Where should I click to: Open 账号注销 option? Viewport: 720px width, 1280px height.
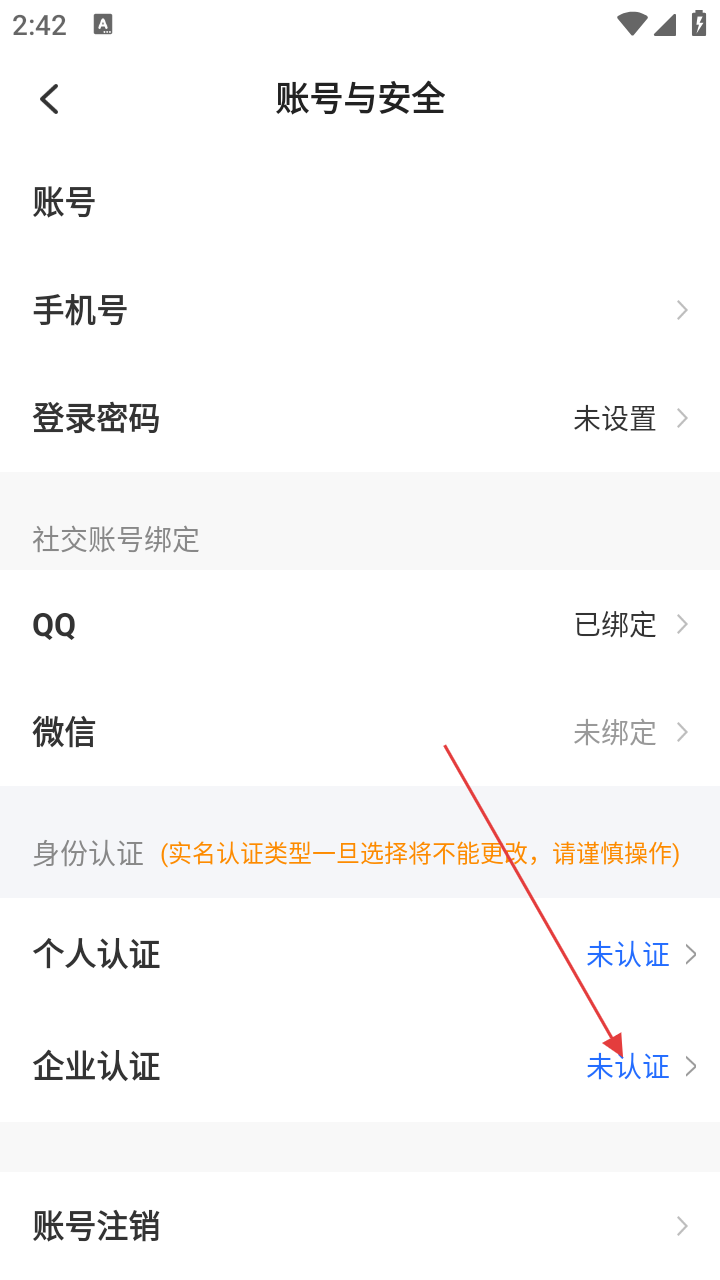pyautogui.click(x=360, y=1226)
